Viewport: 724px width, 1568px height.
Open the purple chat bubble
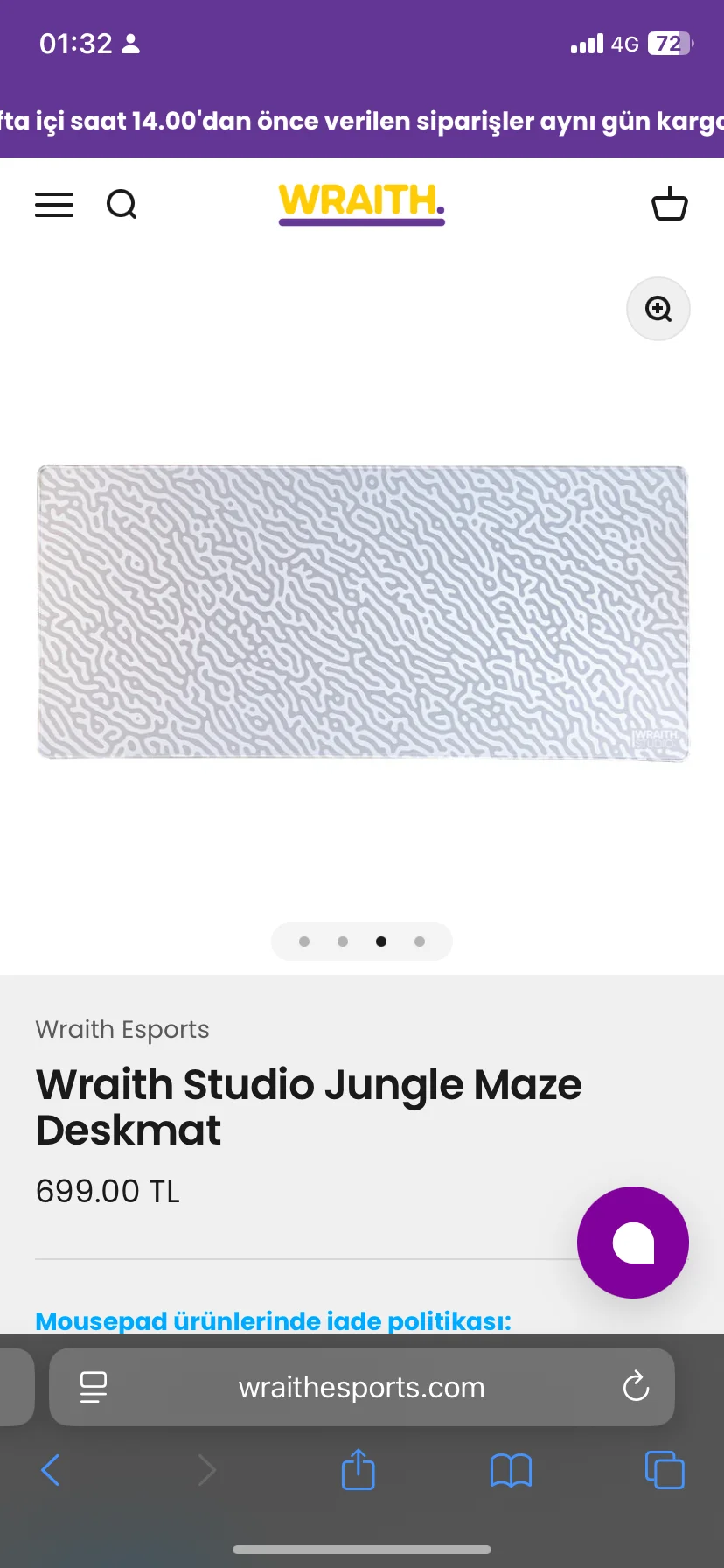[633, 1242]
